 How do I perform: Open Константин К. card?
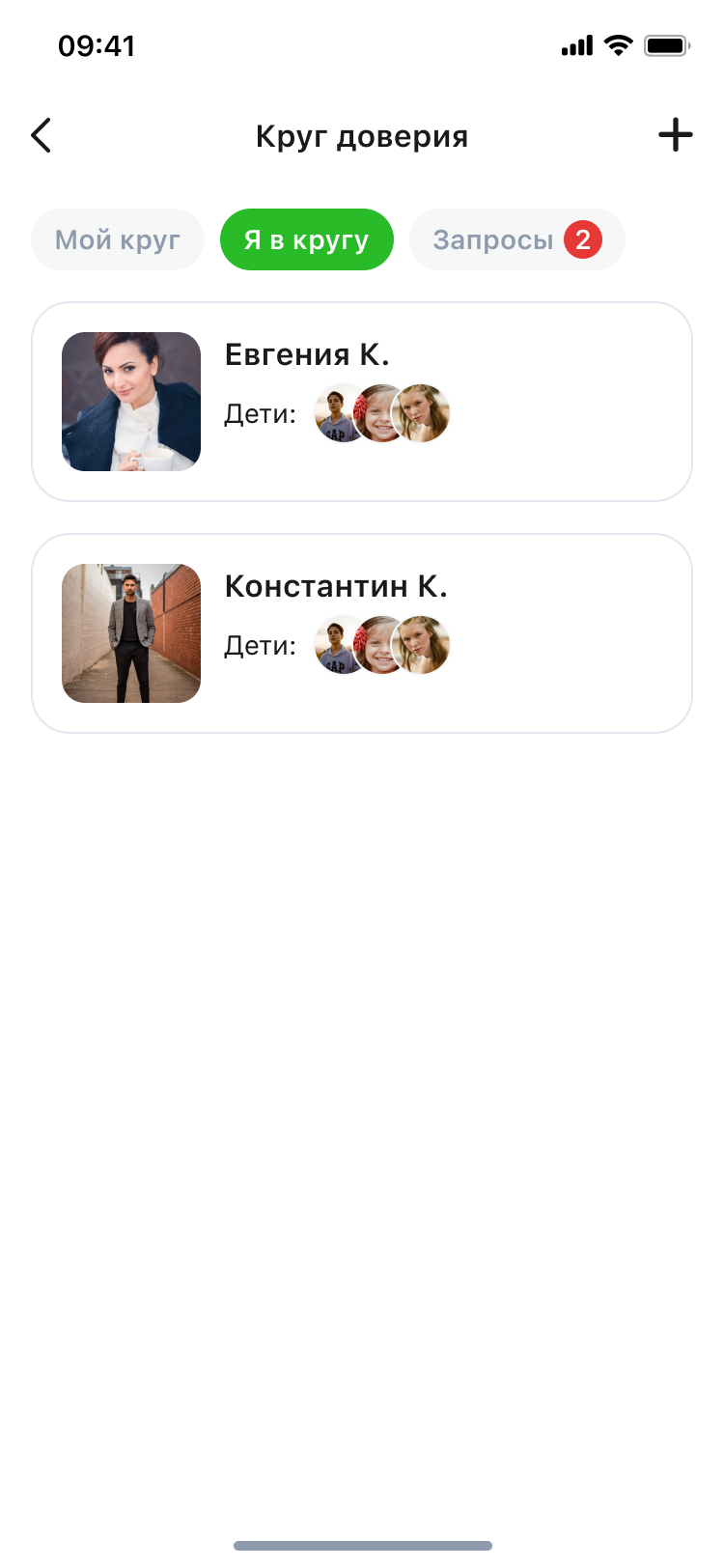pos(362,633)
